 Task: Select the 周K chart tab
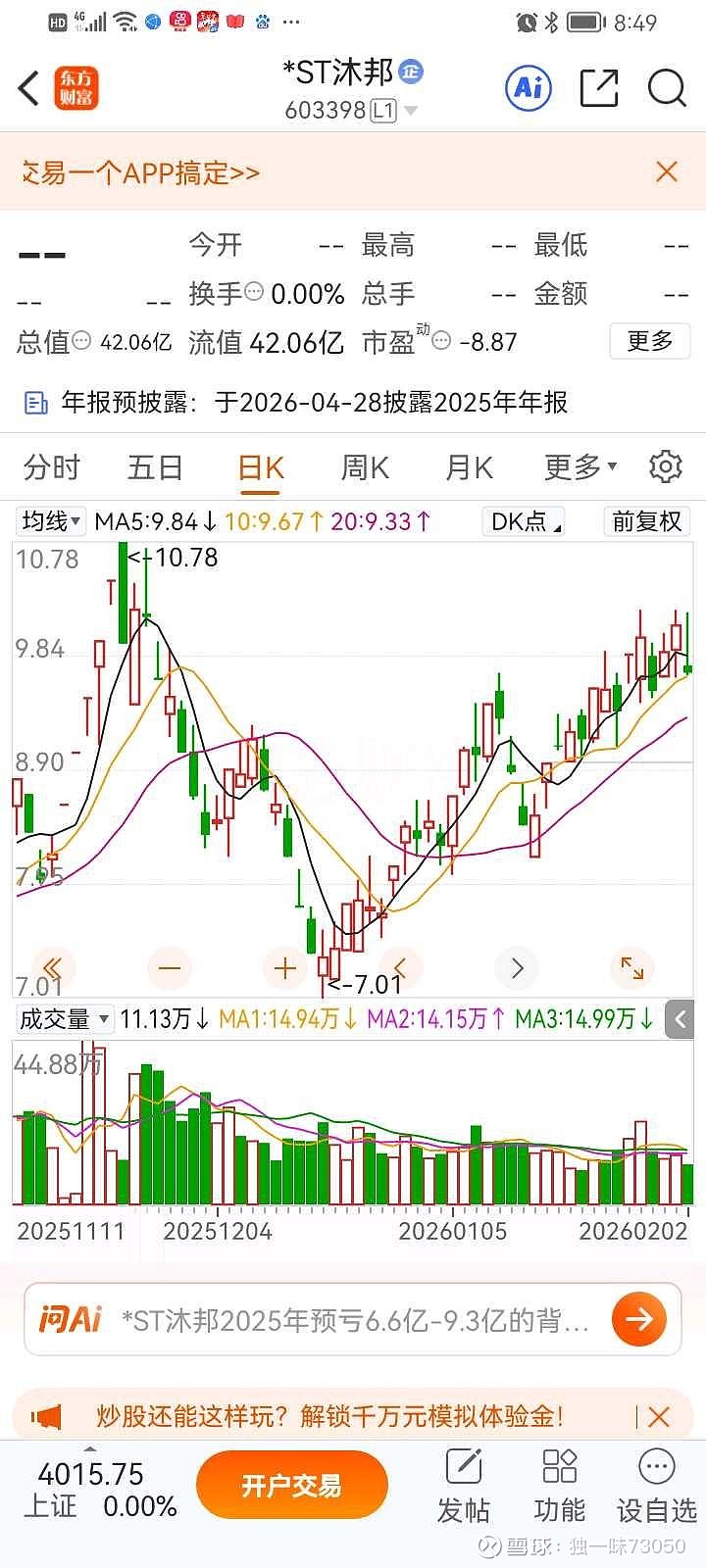point(365,467)
